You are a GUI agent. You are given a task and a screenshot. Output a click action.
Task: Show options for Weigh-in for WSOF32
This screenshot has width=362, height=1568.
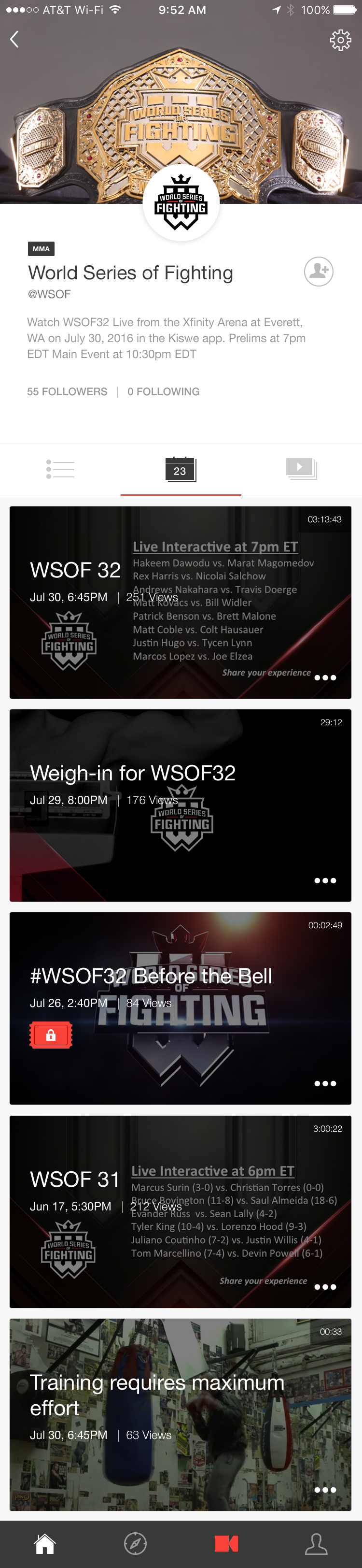pos(325,880)
